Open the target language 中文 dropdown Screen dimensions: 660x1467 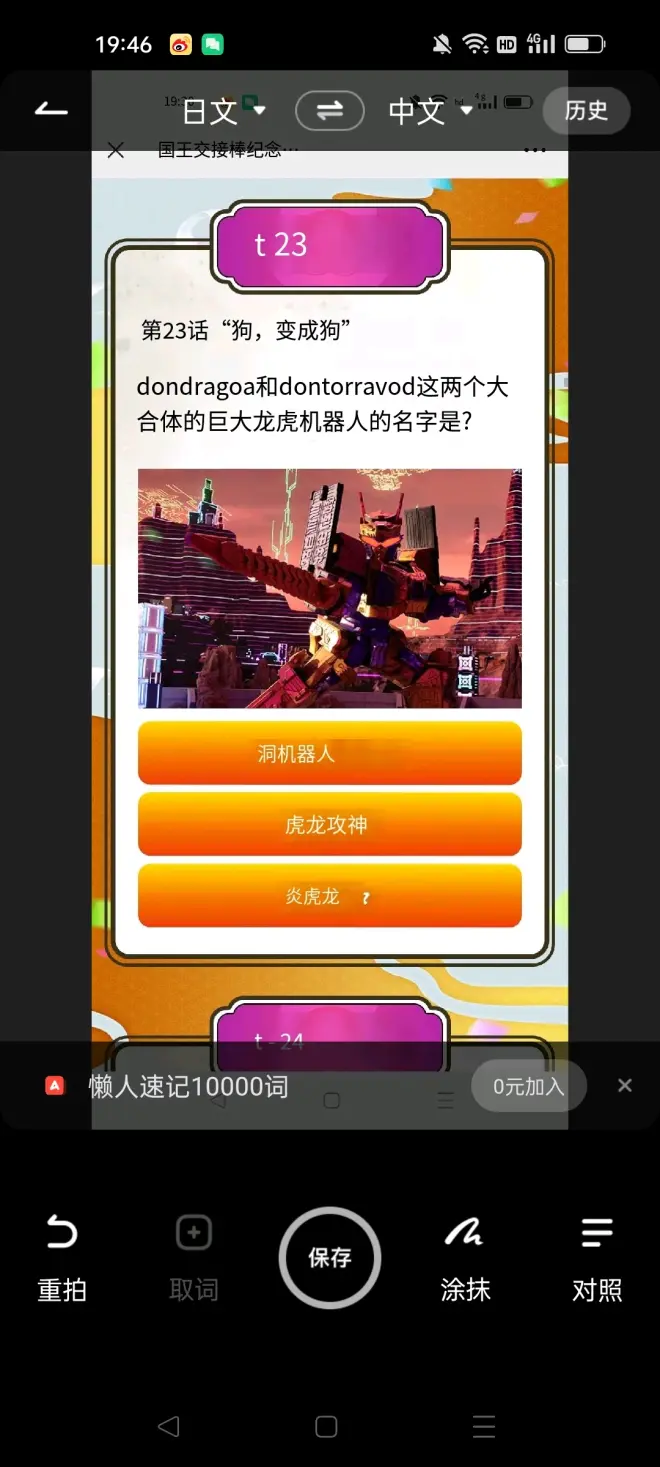pyautogui.click(x=430, y=111)
